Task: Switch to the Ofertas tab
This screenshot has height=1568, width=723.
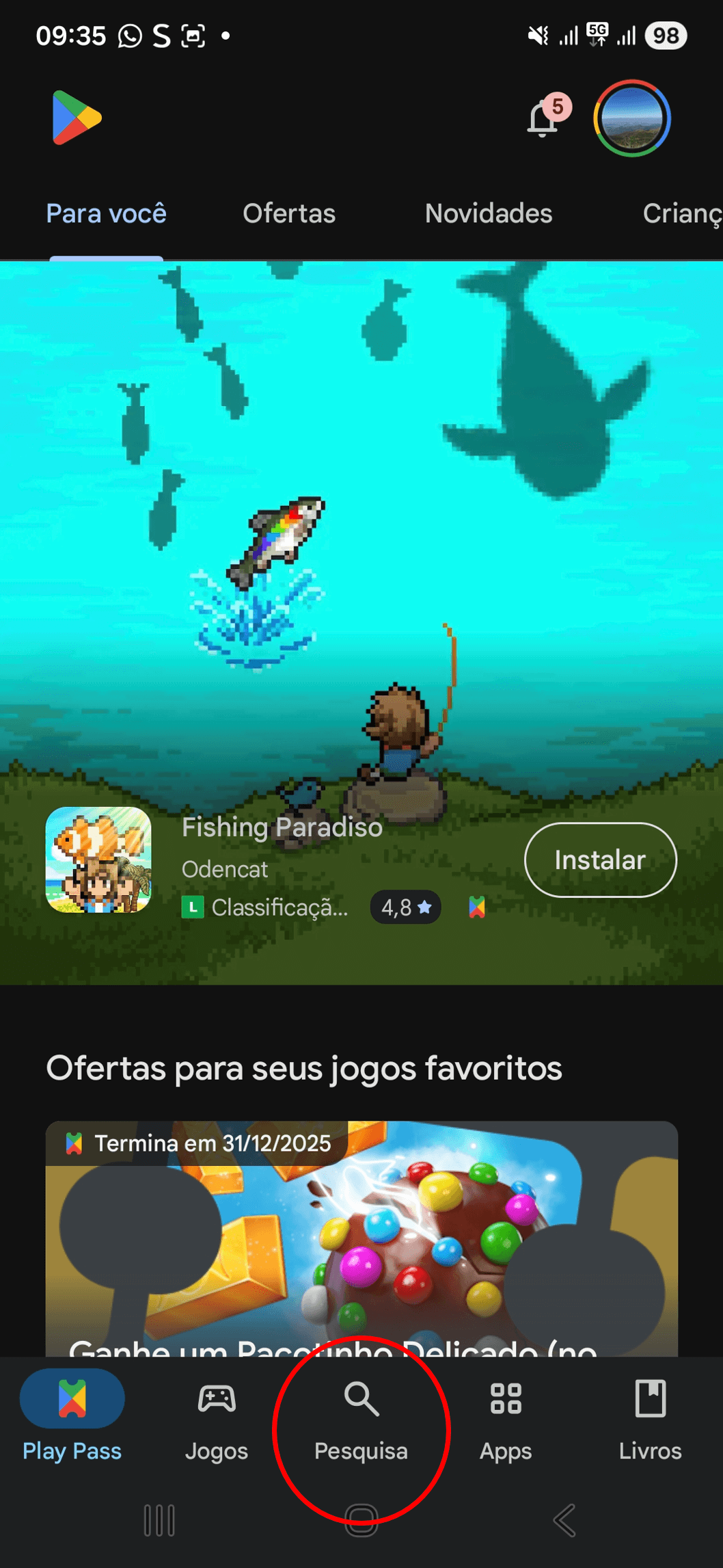Action: point(289,213)
